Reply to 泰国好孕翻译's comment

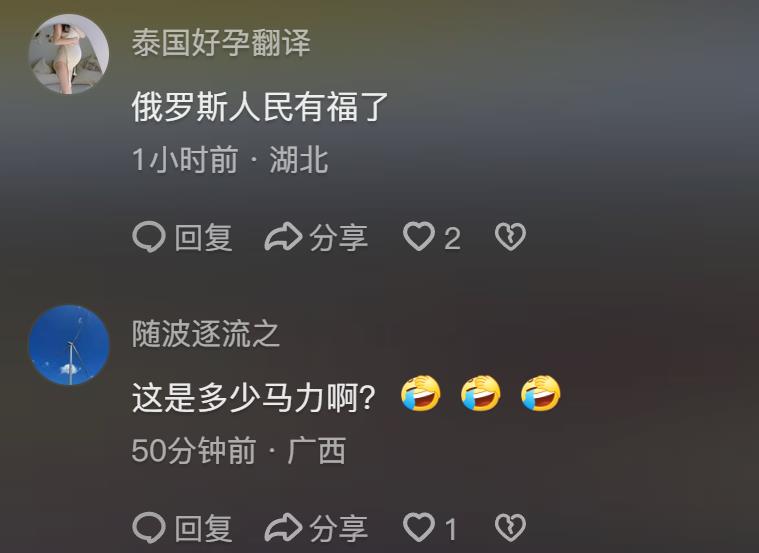point(183,238)
